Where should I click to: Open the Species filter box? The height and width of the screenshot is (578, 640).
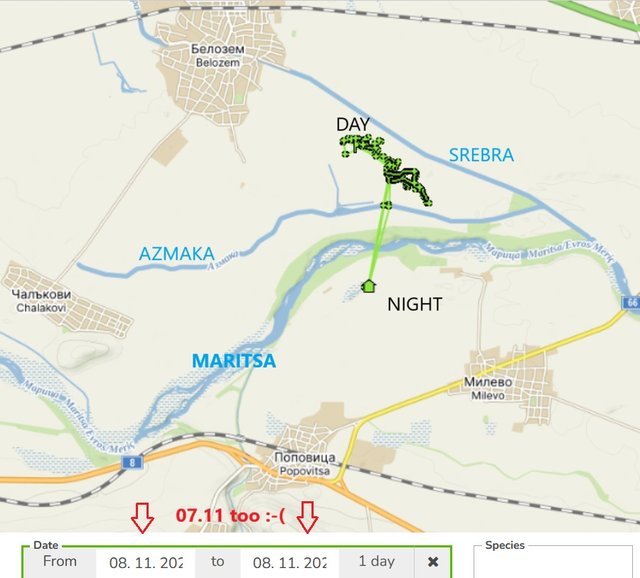point(553,565)
